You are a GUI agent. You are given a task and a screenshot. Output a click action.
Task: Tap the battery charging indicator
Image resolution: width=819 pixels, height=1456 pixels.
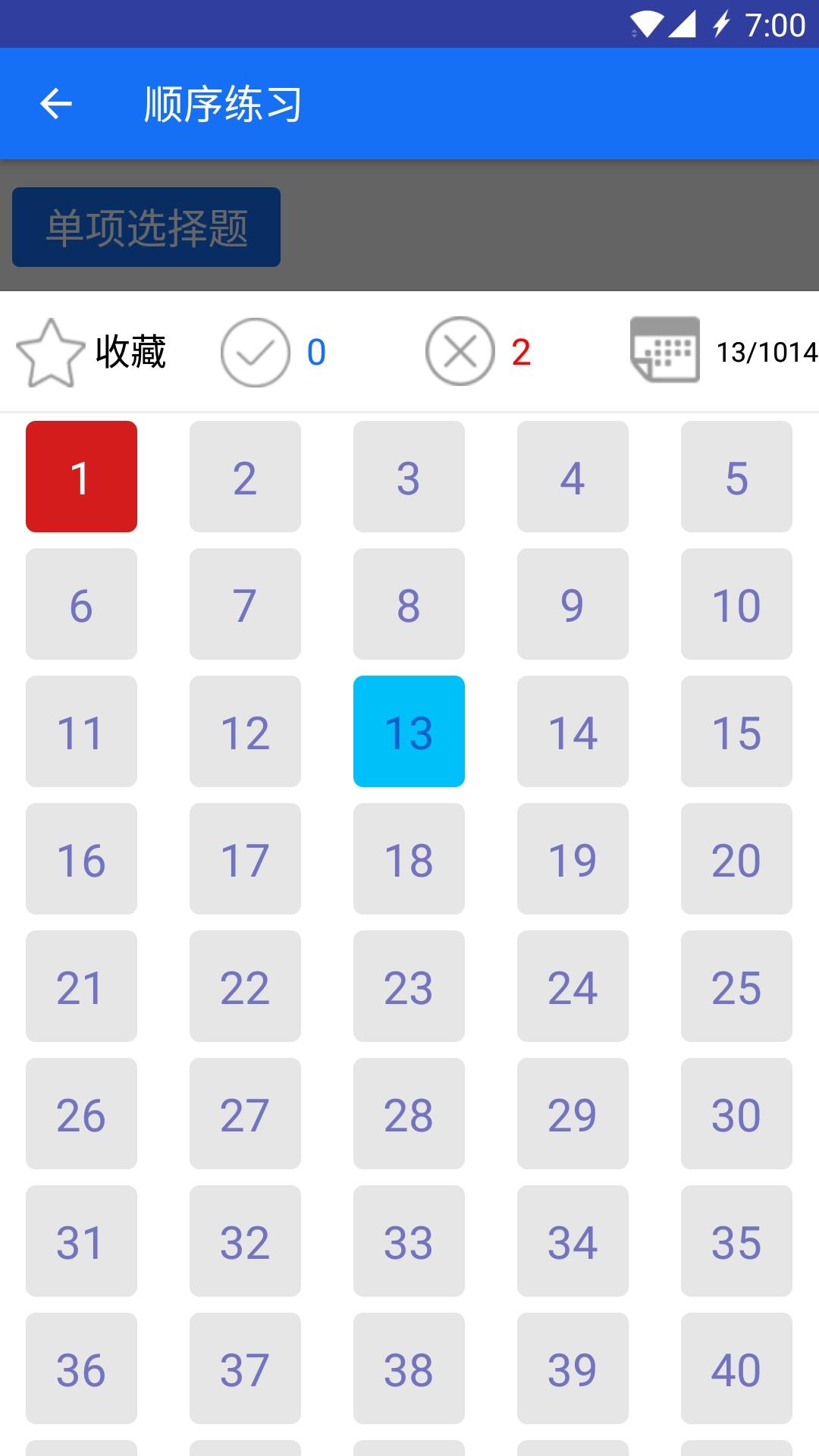tap(719, 24)
